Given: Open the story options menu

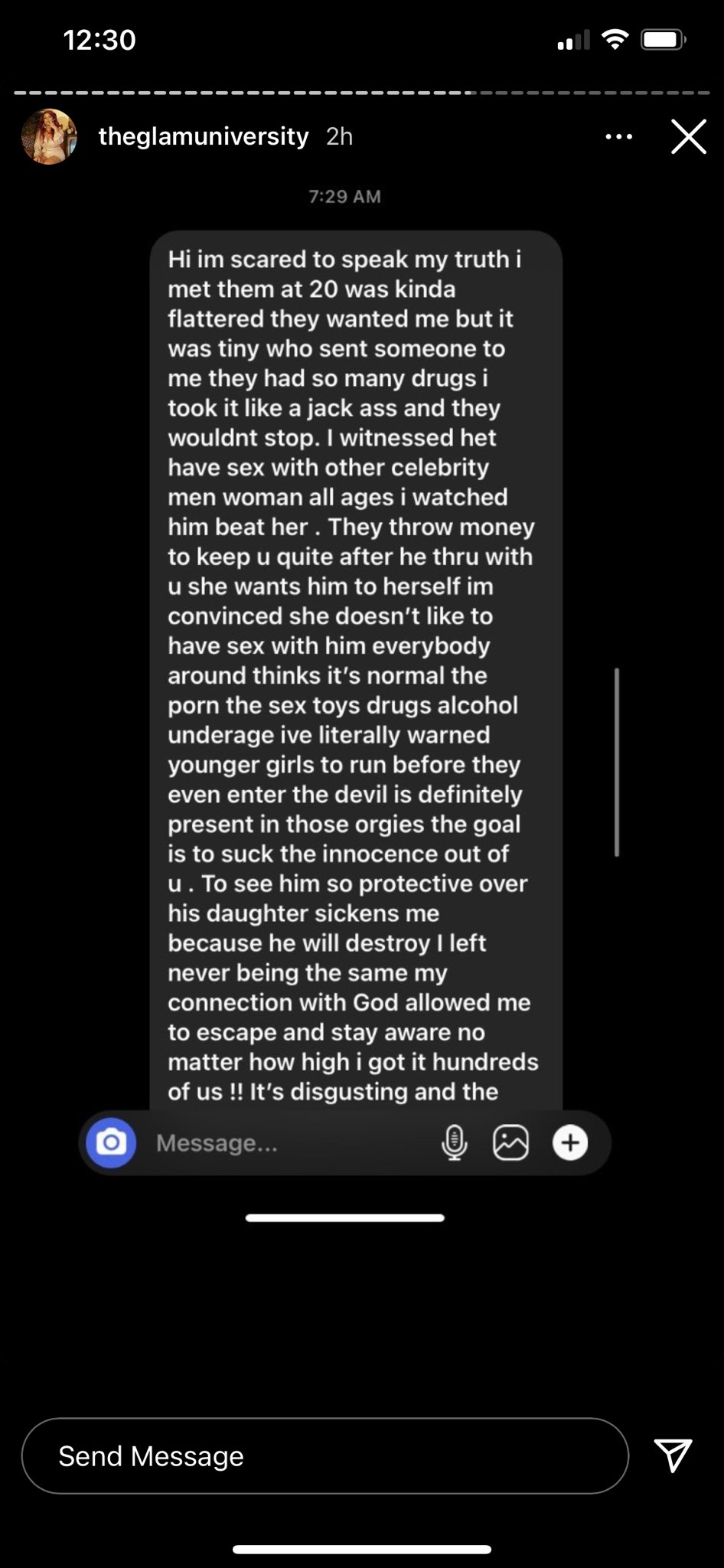Looking at the screenshot, I should (x=618, y=137).
